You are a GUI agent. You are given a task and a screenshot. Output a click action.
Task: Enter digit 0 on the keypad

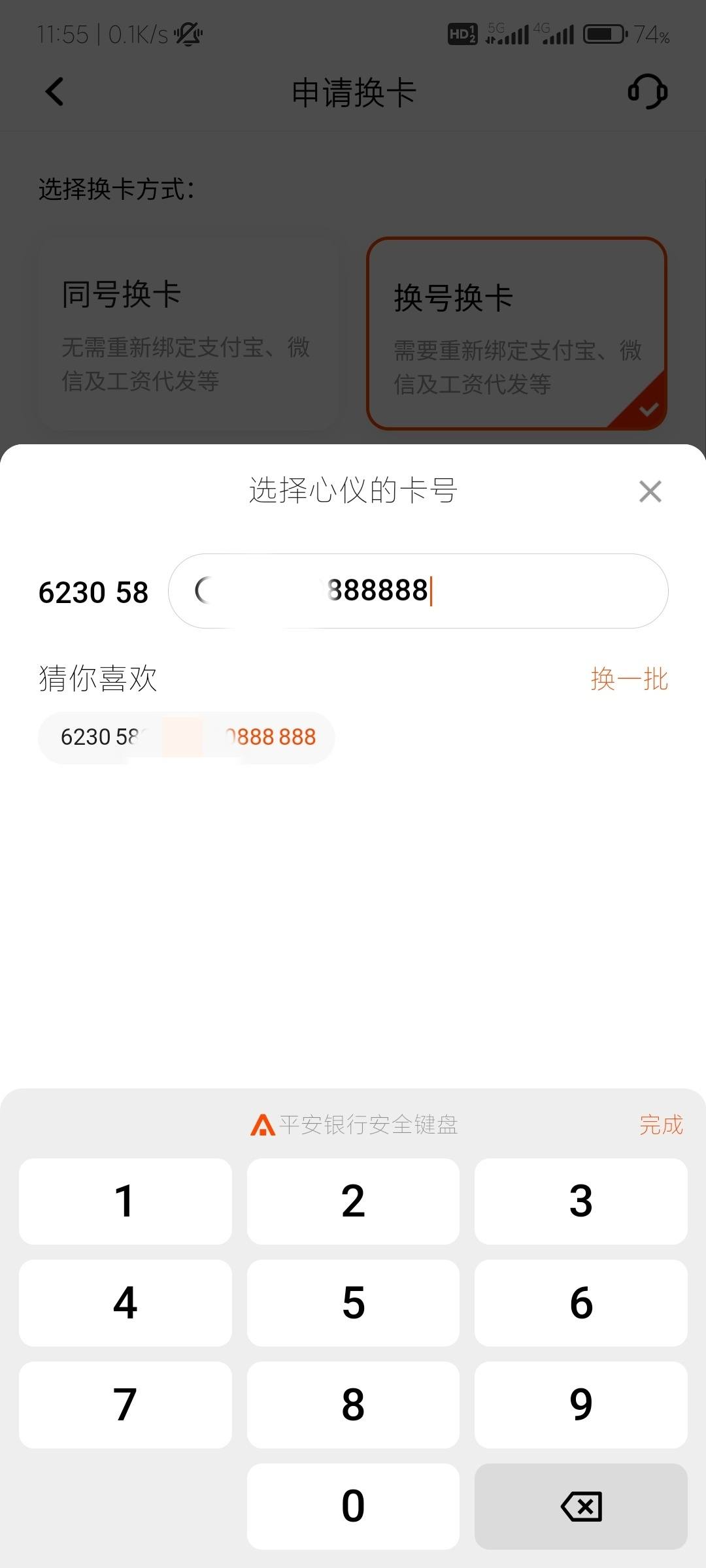[x=353, y=1506]
